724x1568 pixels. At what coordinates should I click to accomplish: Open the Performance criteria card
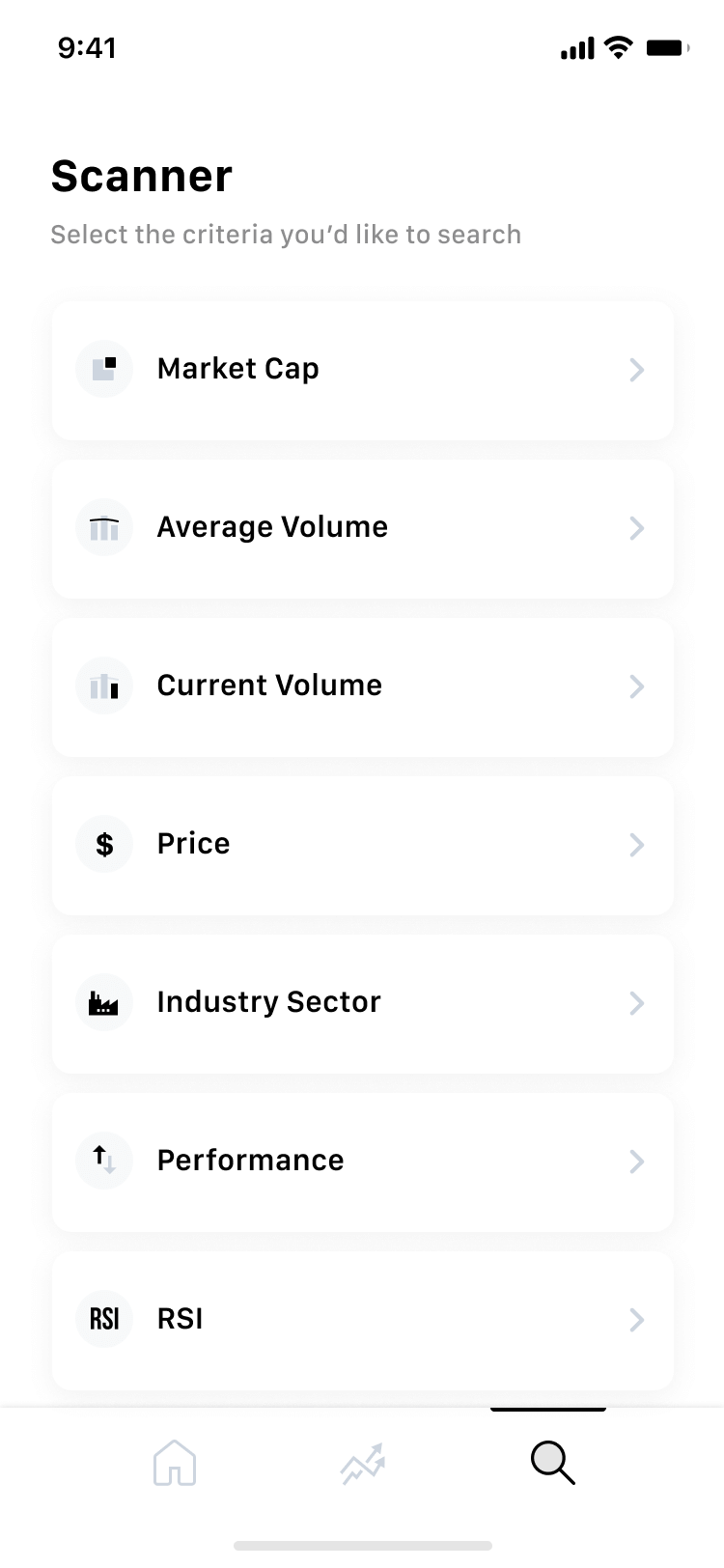[362, 1161]
